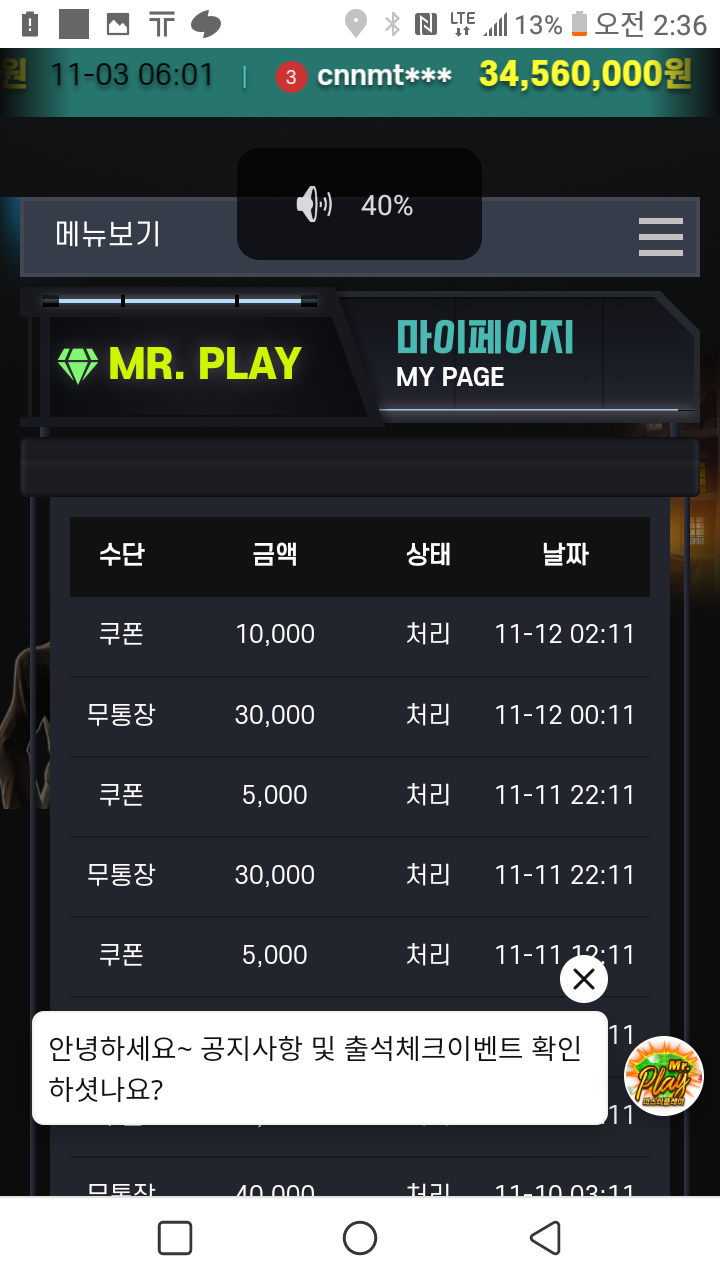The height and width of the screenshot is (1280, 720).
Task: Close the chat greeting popup
Action: pyautogui.click(x=584, y=979)
